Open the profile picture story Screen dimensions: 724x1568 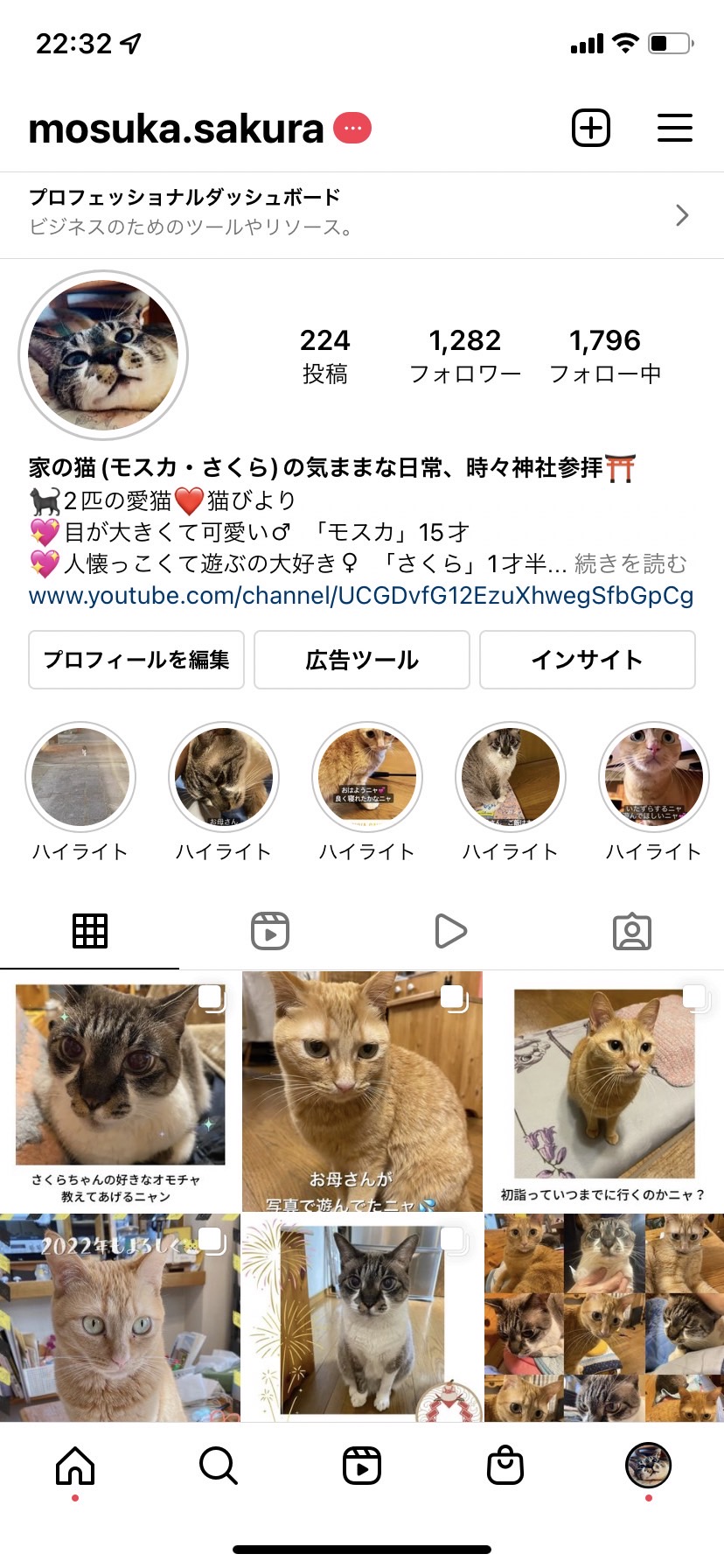point(103,355)
